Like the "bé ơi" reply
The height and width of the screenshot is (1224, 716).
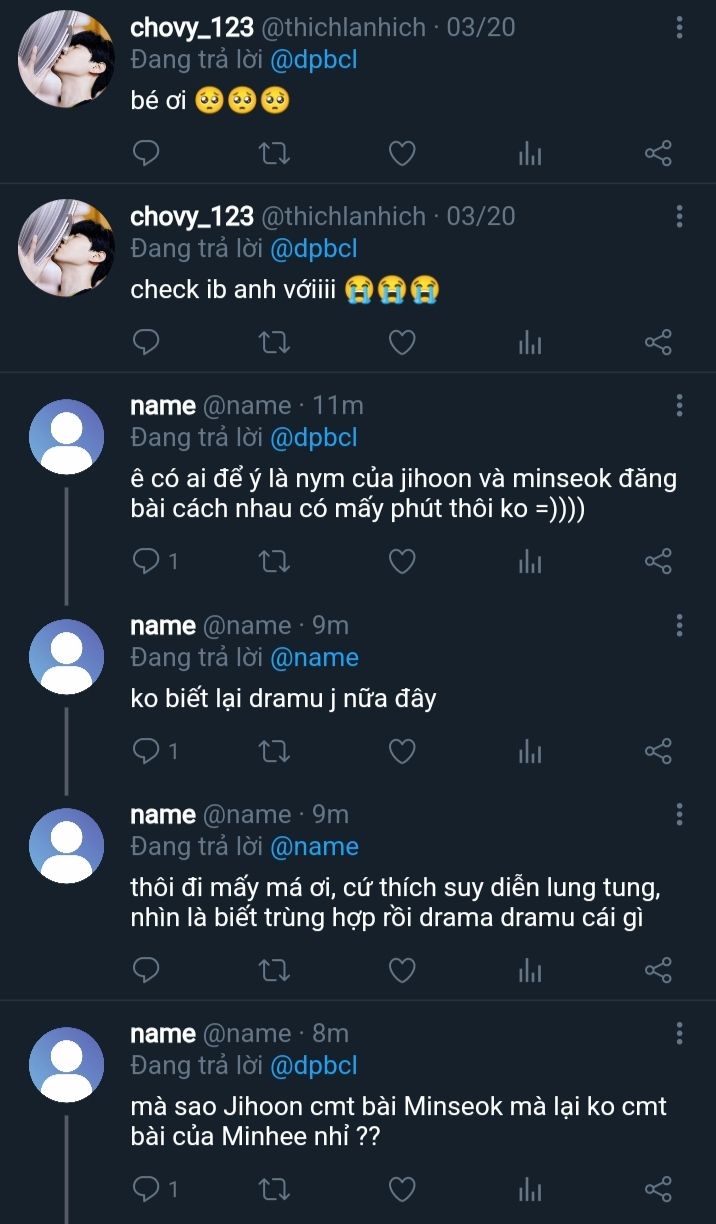402,153
